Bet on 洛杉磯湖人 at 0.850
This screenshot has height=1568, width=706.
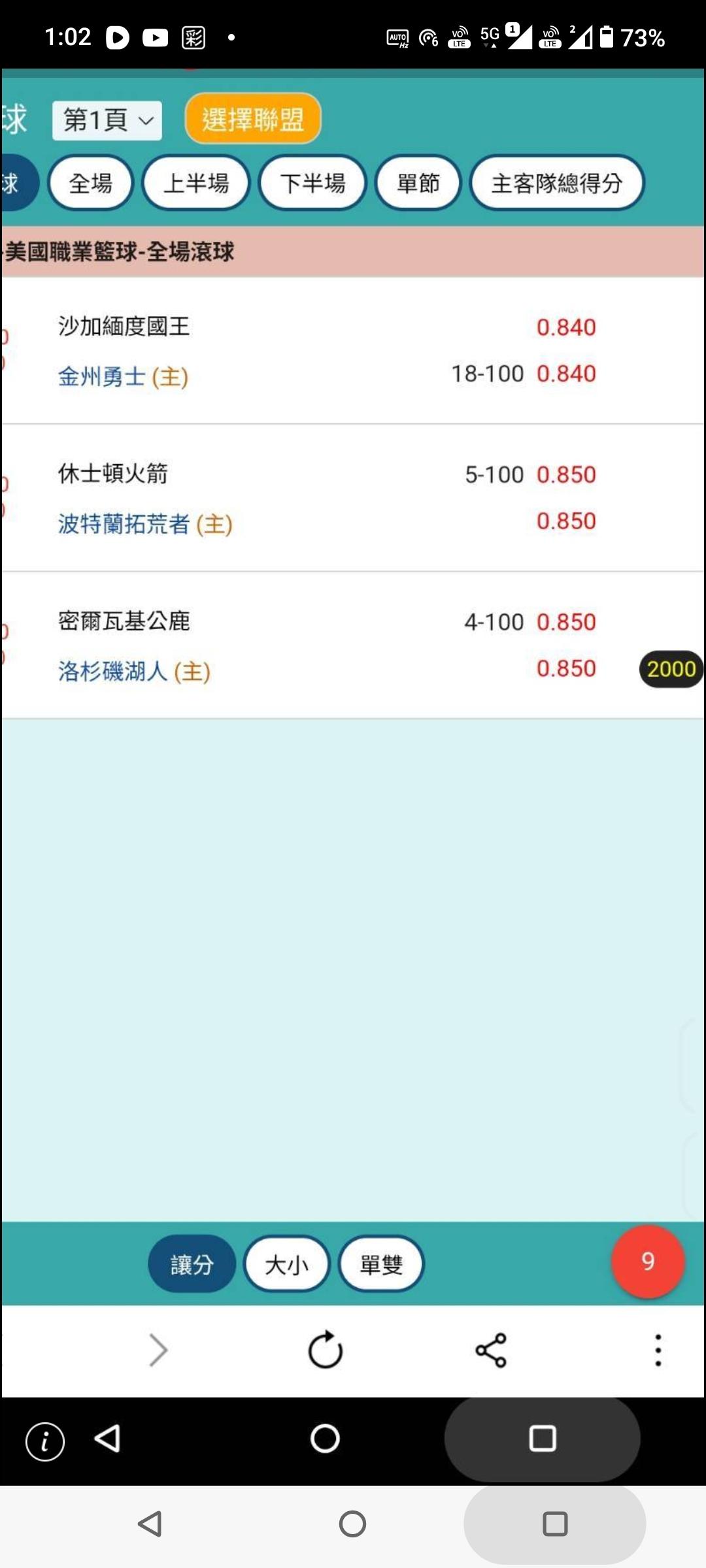click(566, 668)
